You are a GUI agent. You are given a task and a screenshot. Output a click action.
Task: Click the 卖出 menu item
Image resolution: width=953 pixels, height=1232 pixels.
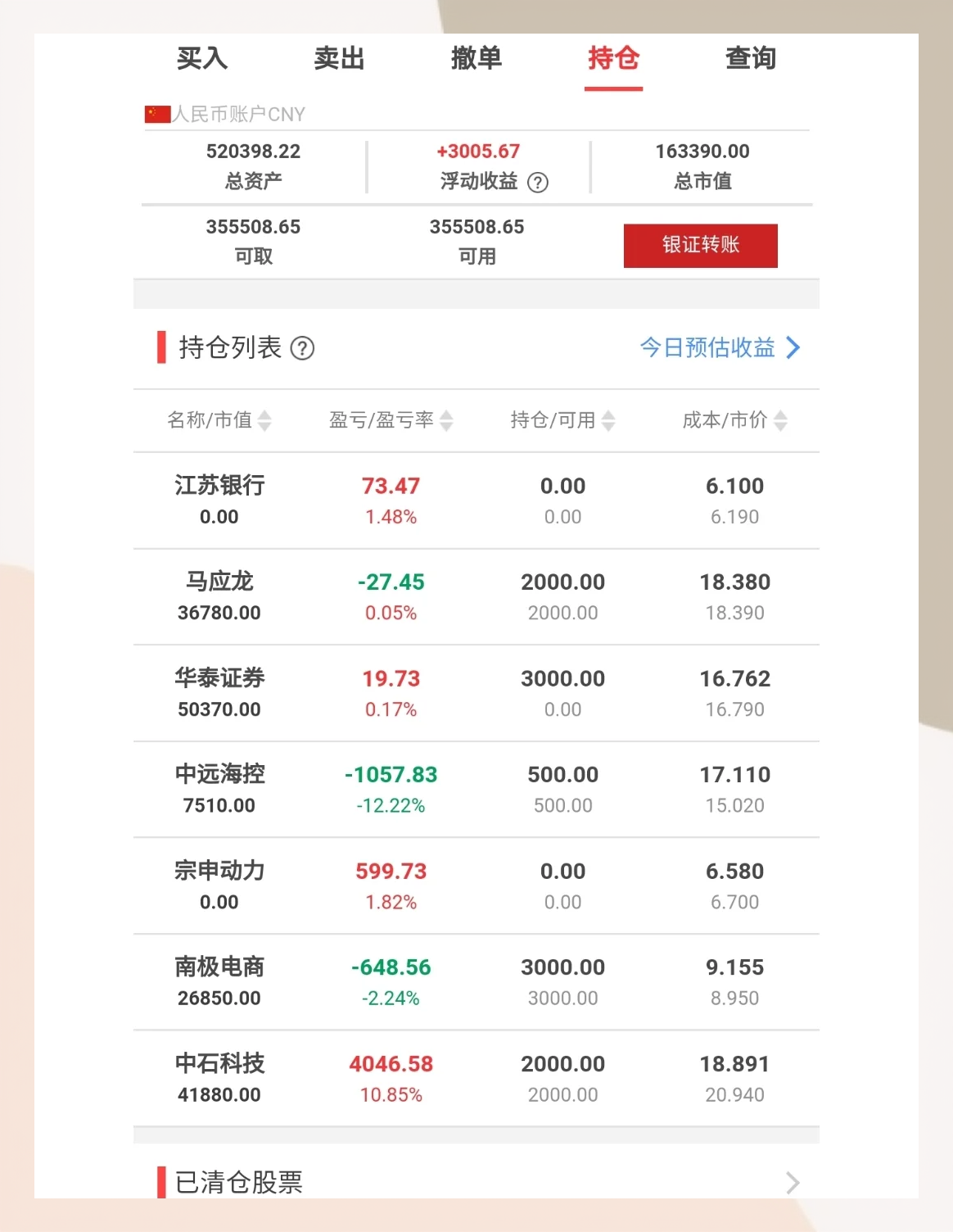pos(340,59)
